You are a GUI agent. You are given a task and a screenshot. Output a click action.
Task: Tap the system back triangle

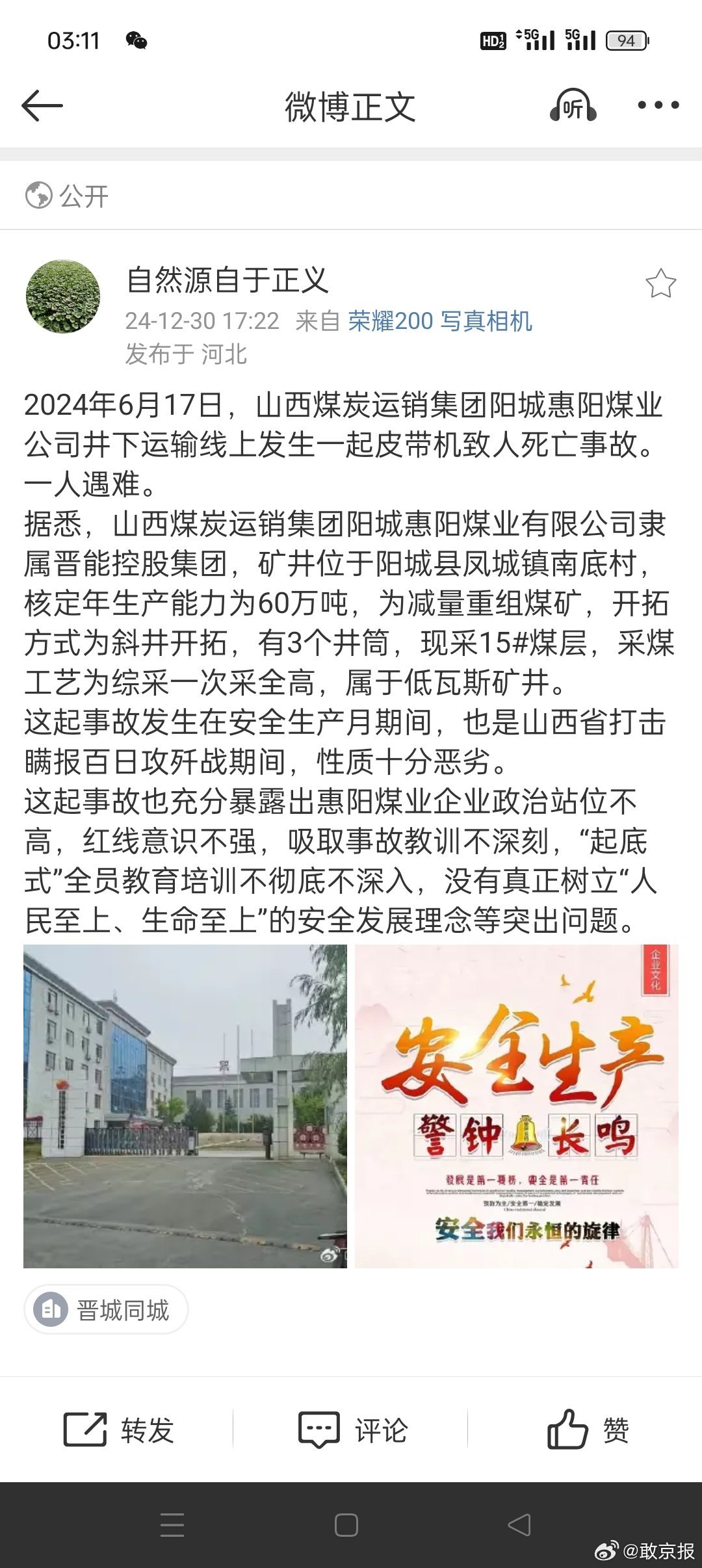pos(519,1524)
